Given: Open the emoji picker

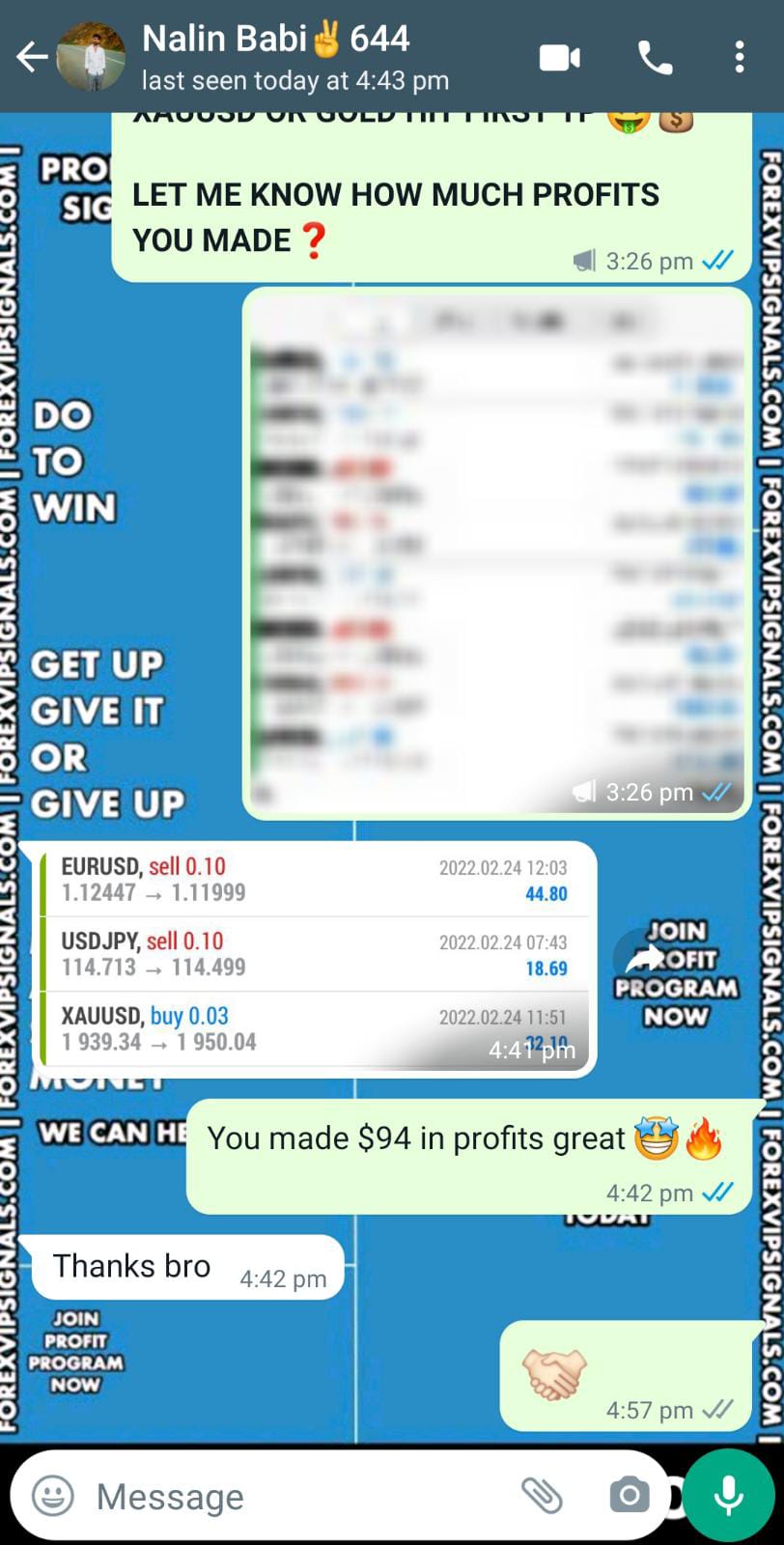Looking at the screenshot, I should point(53,1496).
